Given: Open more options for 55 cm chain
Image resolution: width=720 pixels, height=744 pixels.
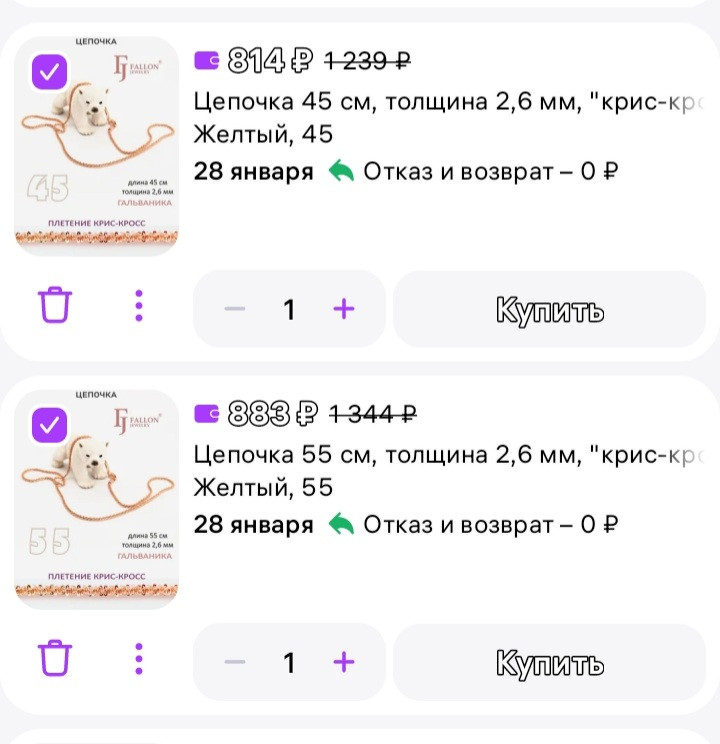Looking at the screenshot, I should [139, 659].
